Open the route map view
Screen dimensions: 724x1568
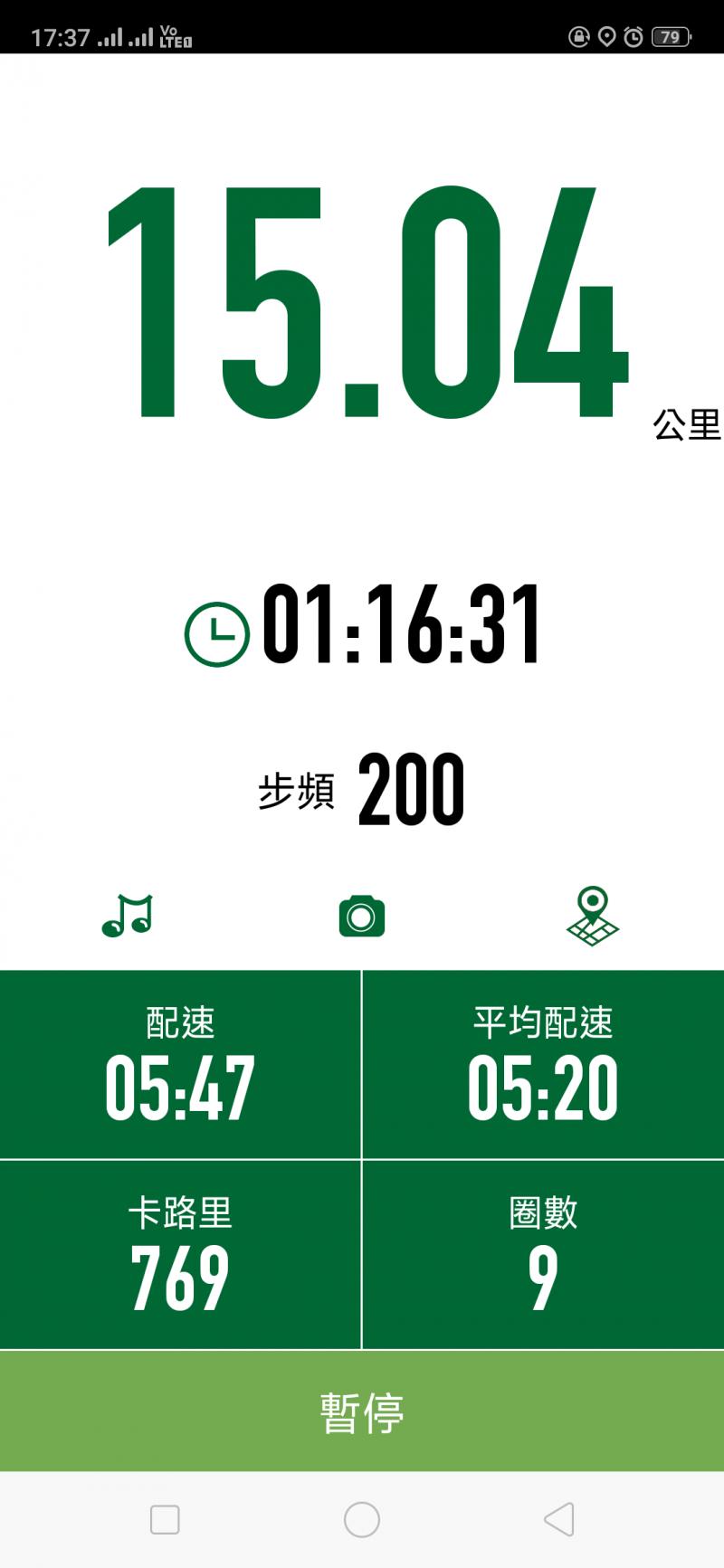point(593,916)
